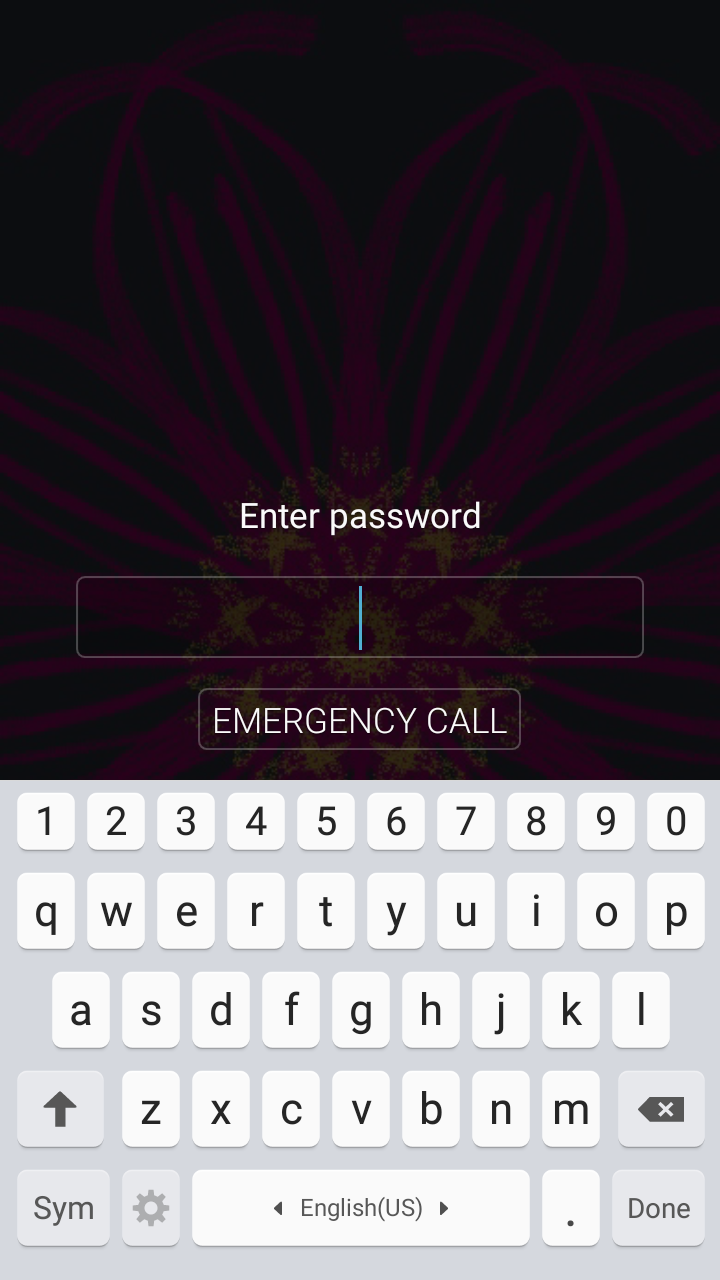The image size is (720, 1280).
Task: Tap the EMERGENCY CALL button
Action: (x=360, y=720)
